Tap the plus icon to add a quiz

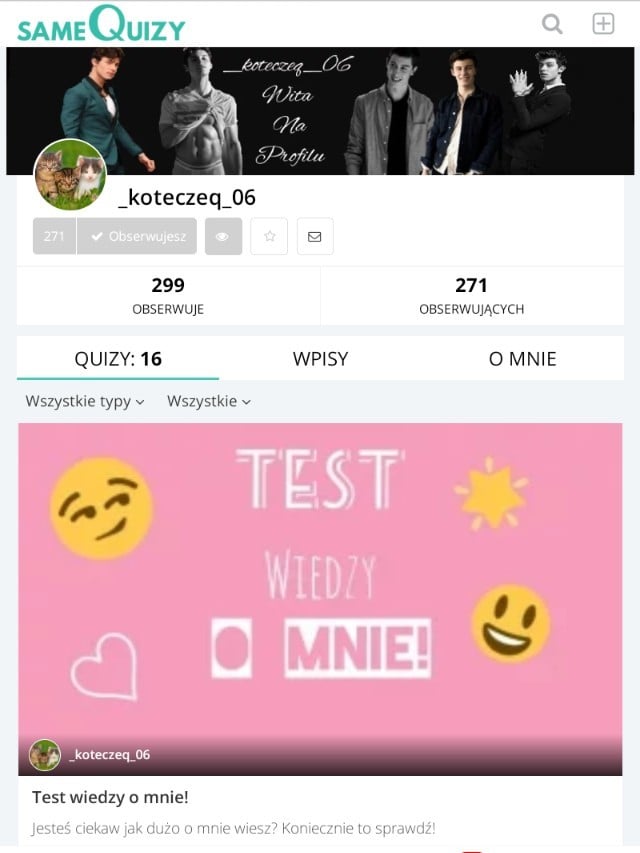[603, 24]
